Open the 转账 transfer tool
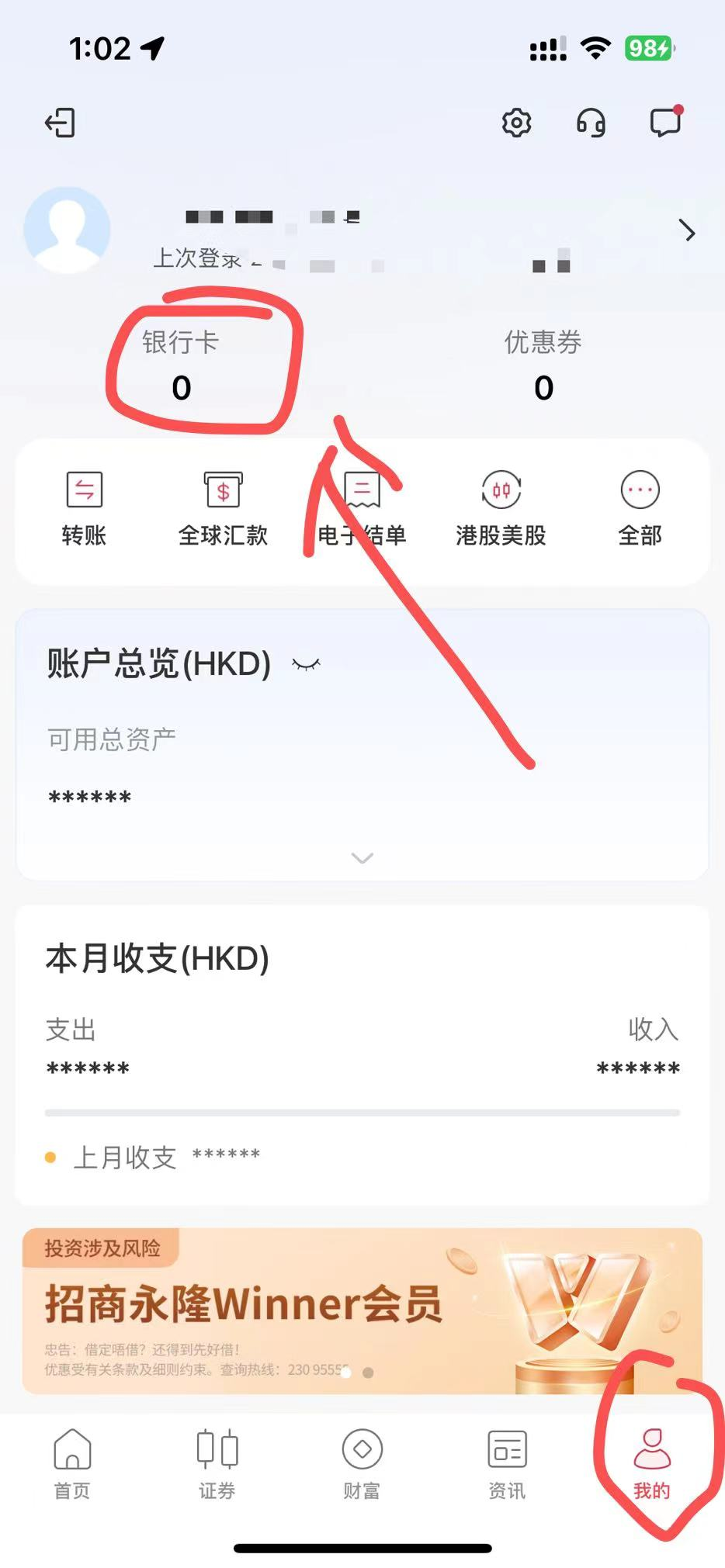This screenshot has width=725, height=1568. (x=84, y=504)
